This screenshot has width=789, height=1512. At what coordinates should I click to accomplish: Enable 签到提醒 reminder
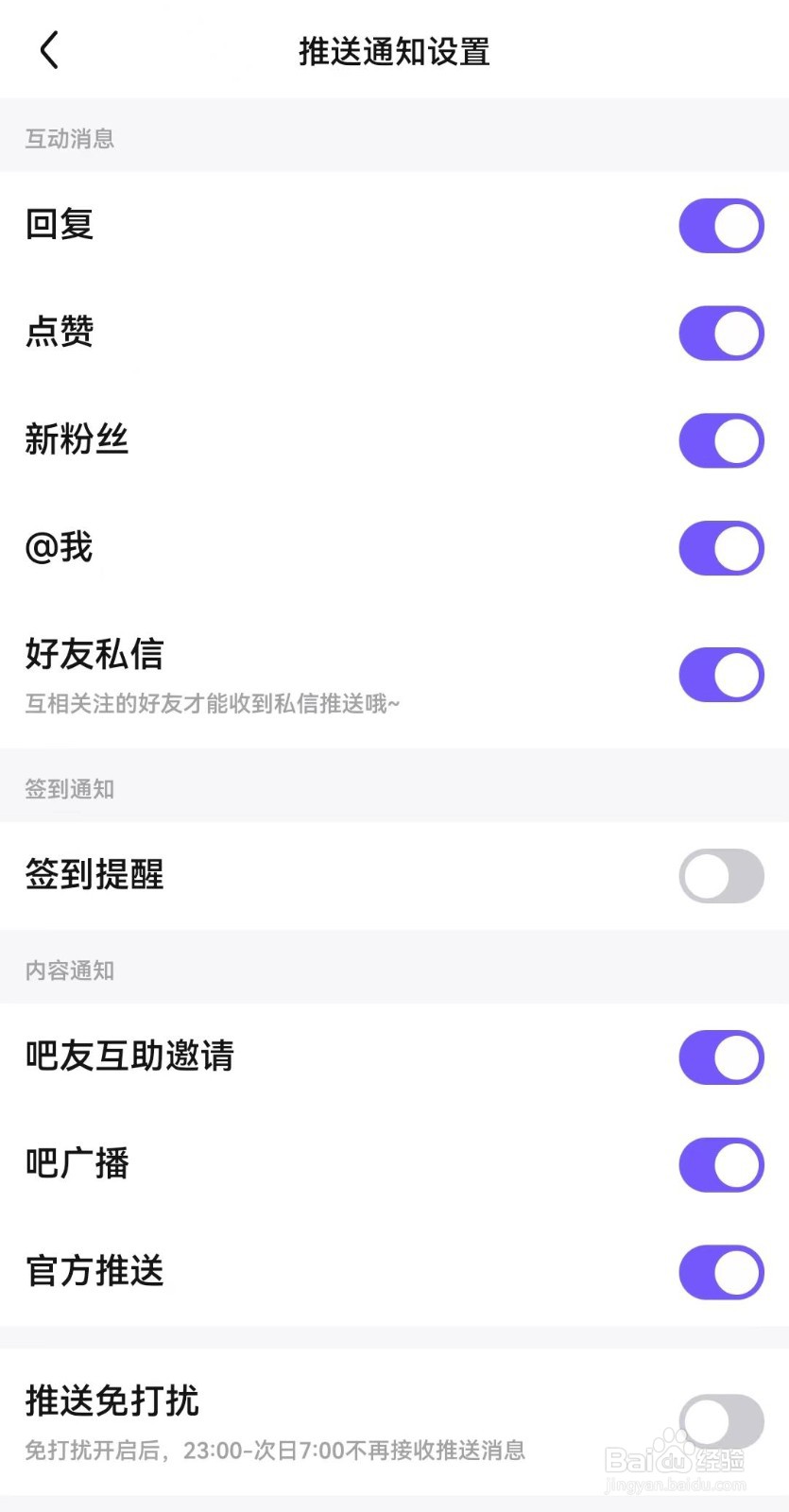pyautogui.click(x=721, y=876)
